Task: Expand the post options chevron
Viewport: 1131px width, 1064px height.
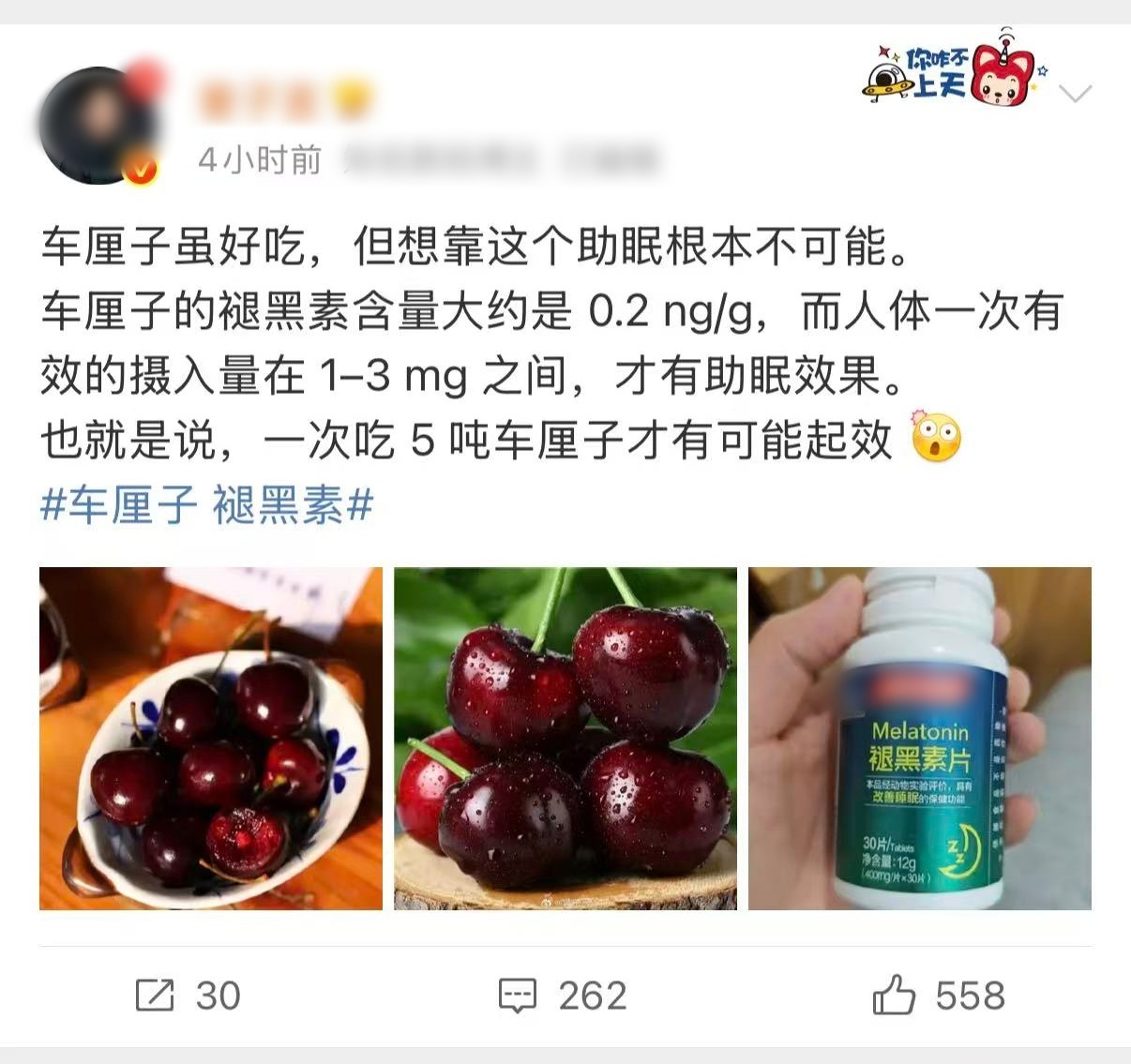Action: [x=1075, y=93]
